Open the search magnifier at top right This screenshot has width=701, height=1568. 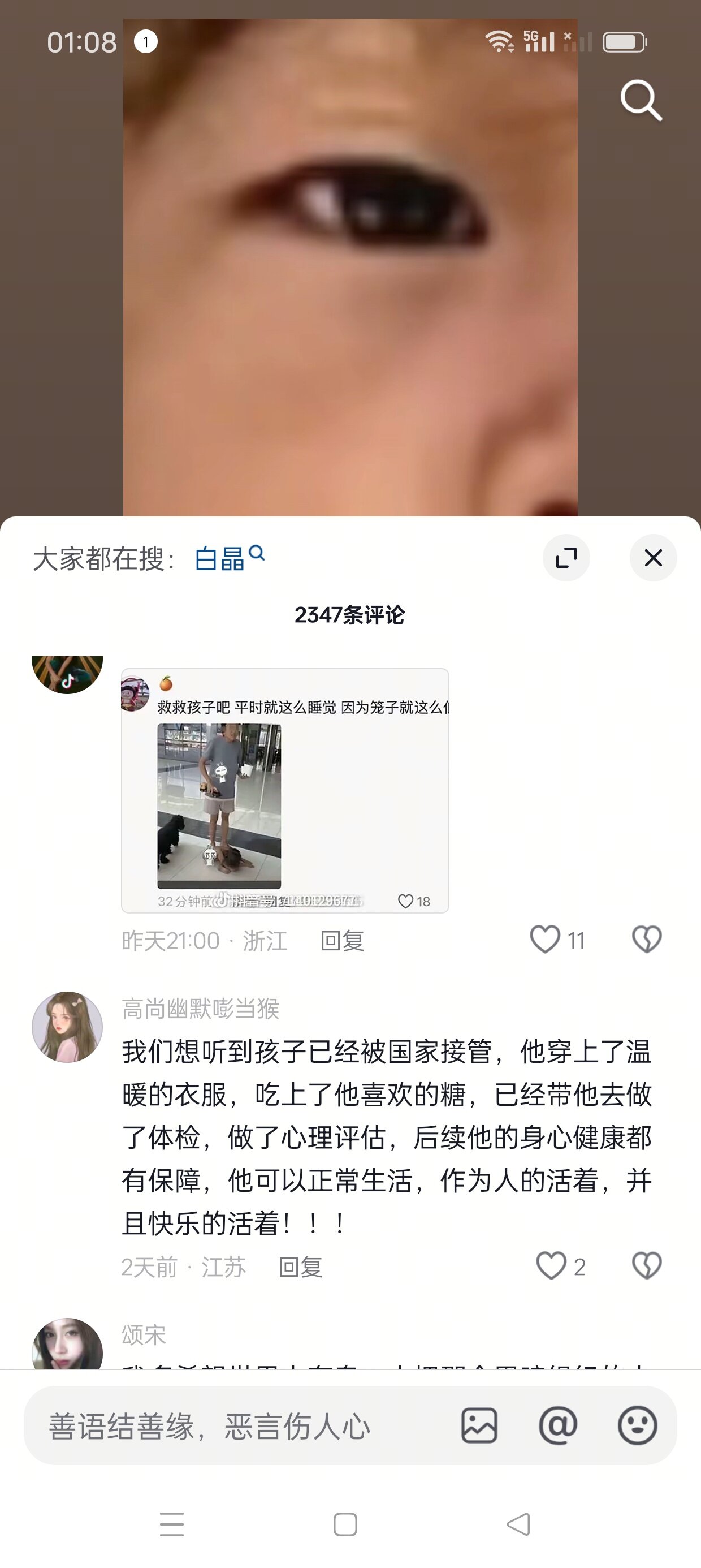click(640, 101)
